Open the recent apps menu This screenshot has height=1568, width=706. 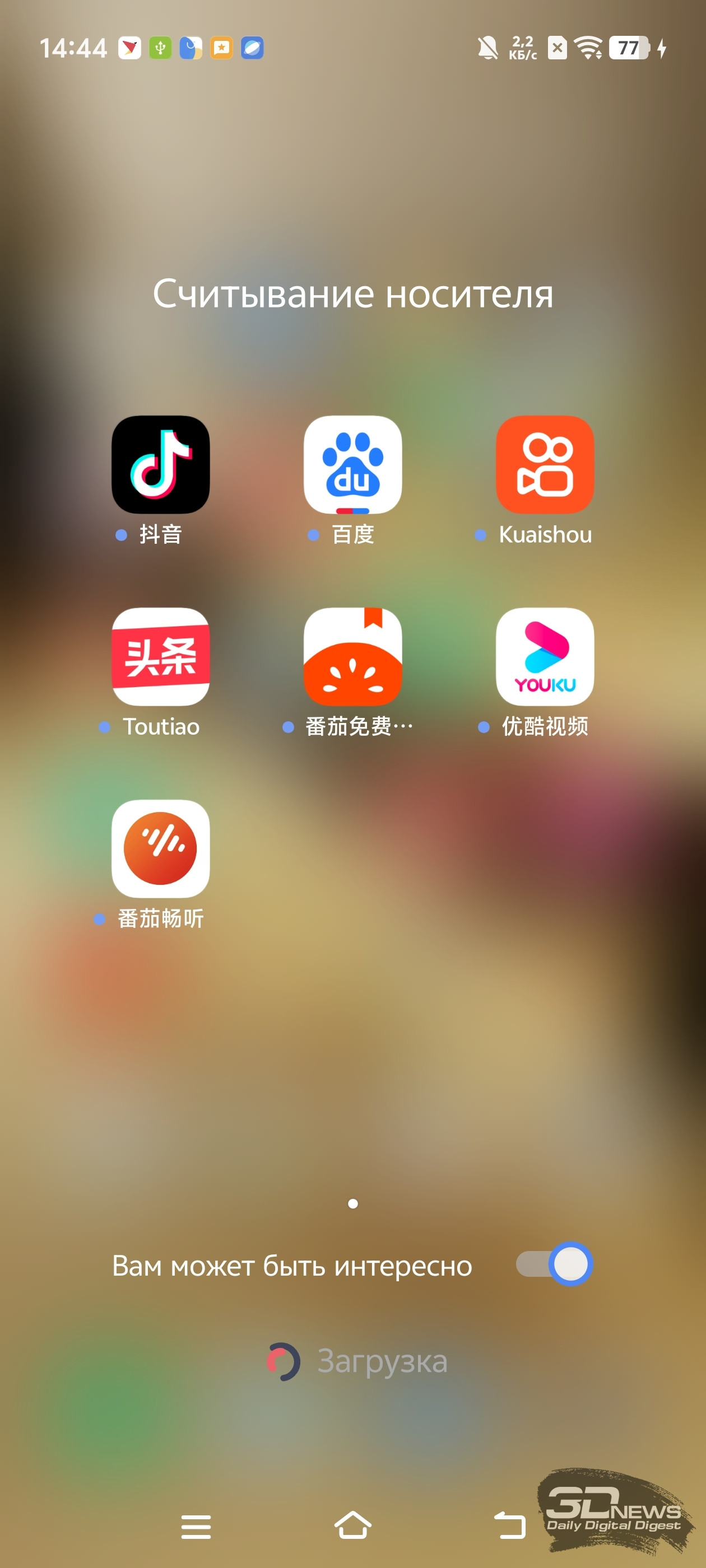[196, 1527]
